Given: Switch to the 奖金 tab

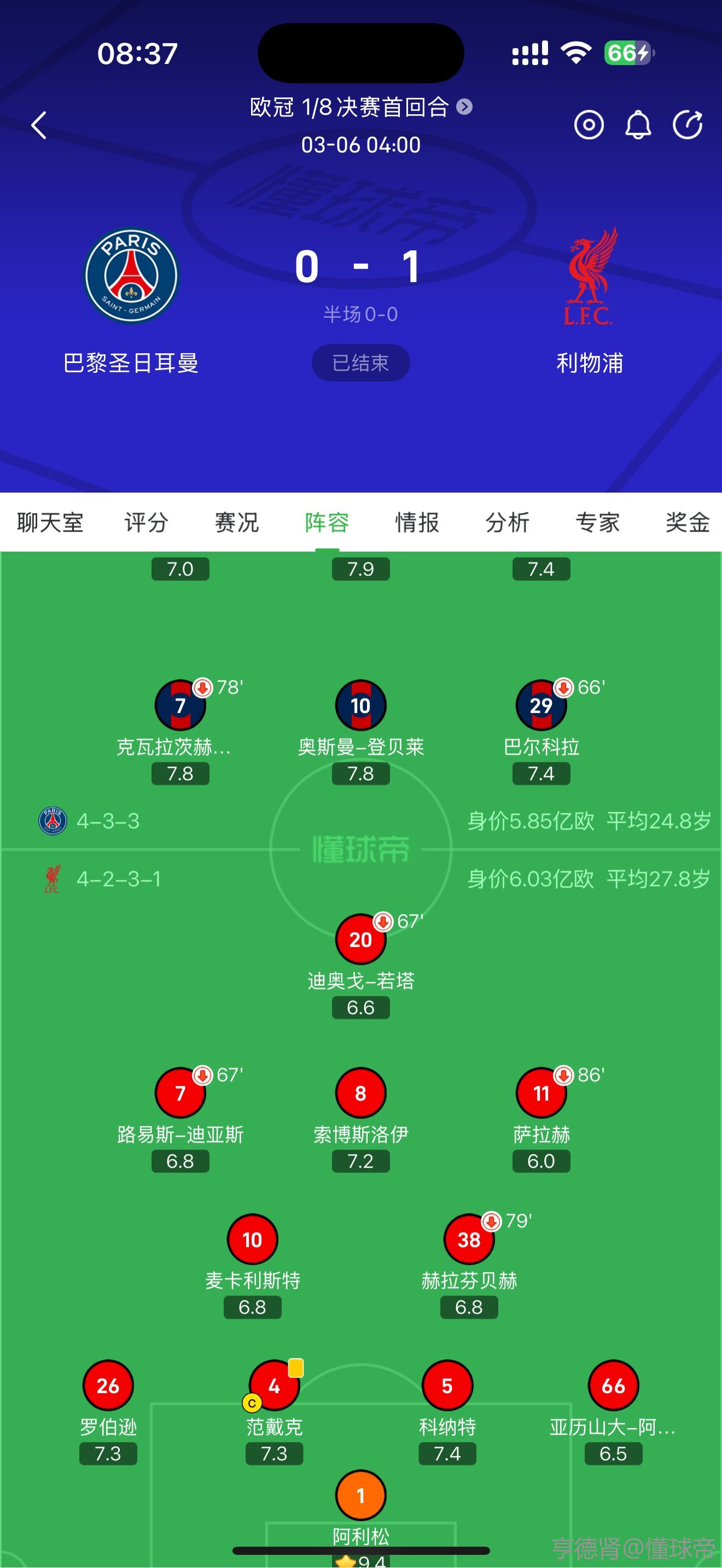Looking at the screenshot, I should (688, 522).
